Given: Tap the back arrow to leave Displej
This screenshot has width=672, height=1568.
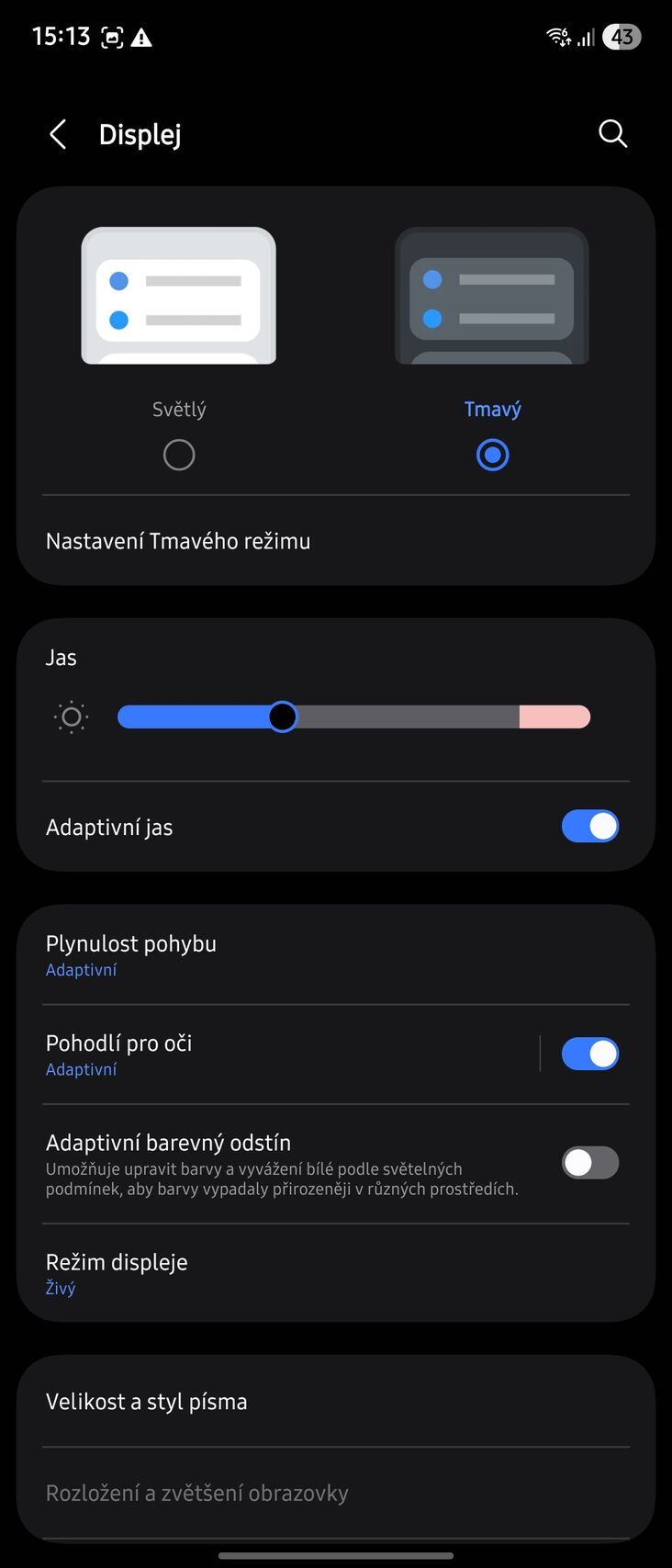Looking at the screenshot, I should pyautogui.click(x=58, y=133).
